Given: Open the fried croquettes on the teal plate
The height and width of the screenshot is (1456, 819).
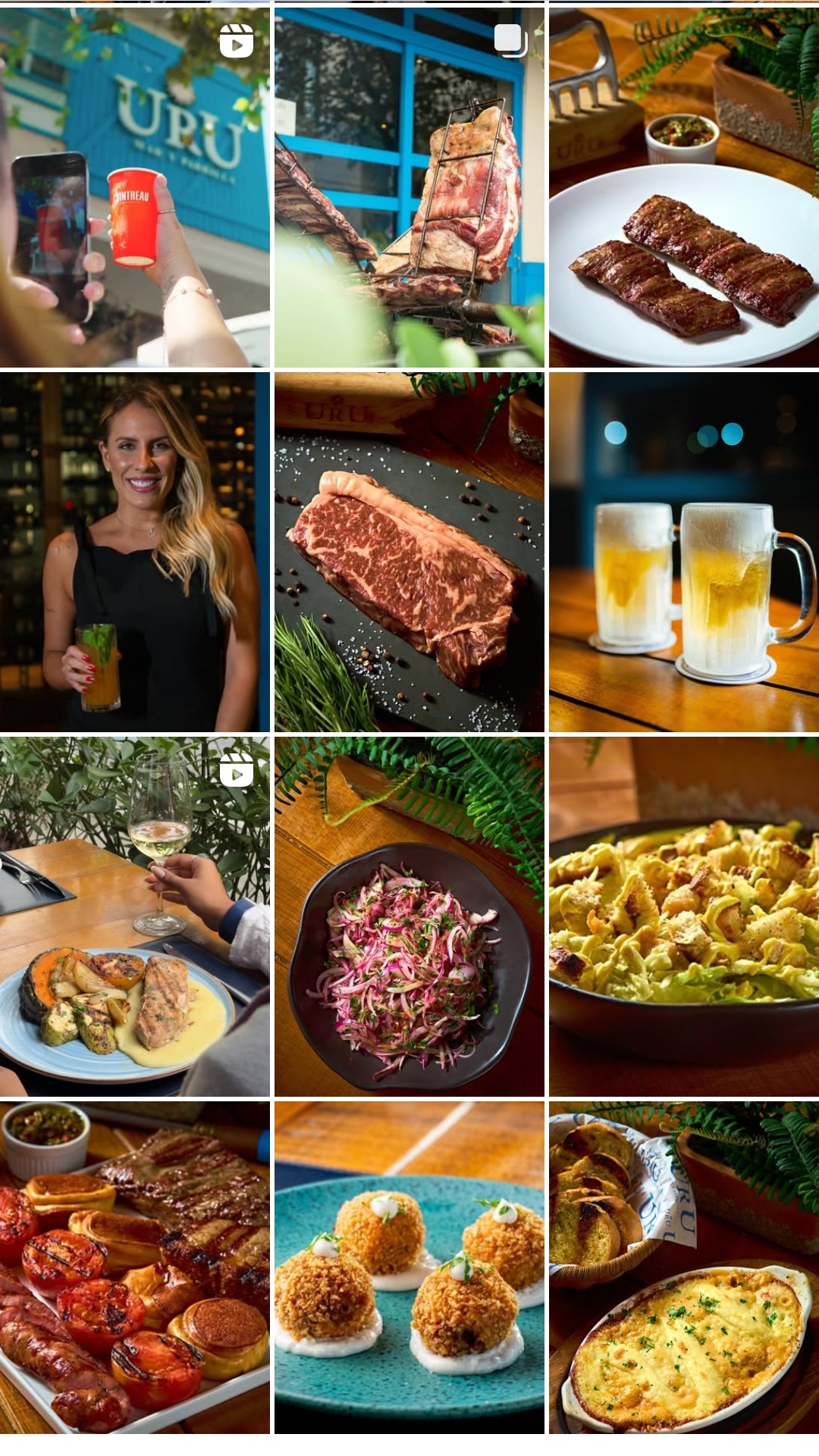Looking at the screenshot, I should click(409, 1267).
